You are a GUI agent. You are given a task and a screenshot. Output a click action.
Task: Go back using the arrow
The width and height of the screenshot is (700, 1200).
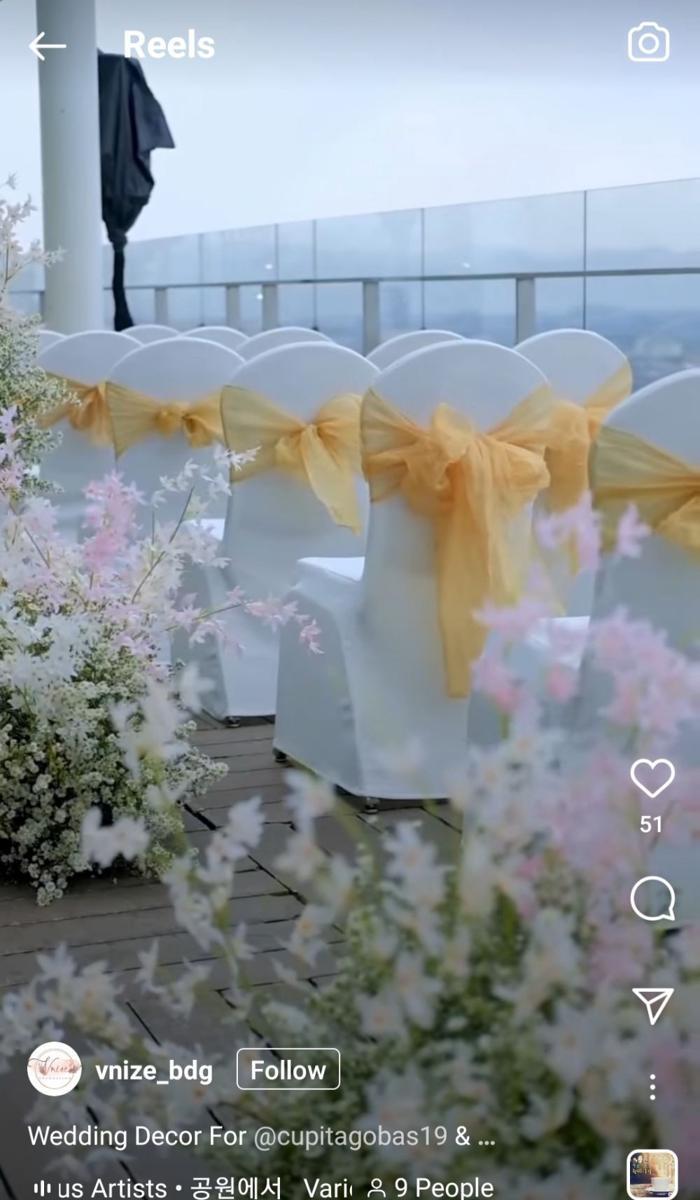point(46,45)
